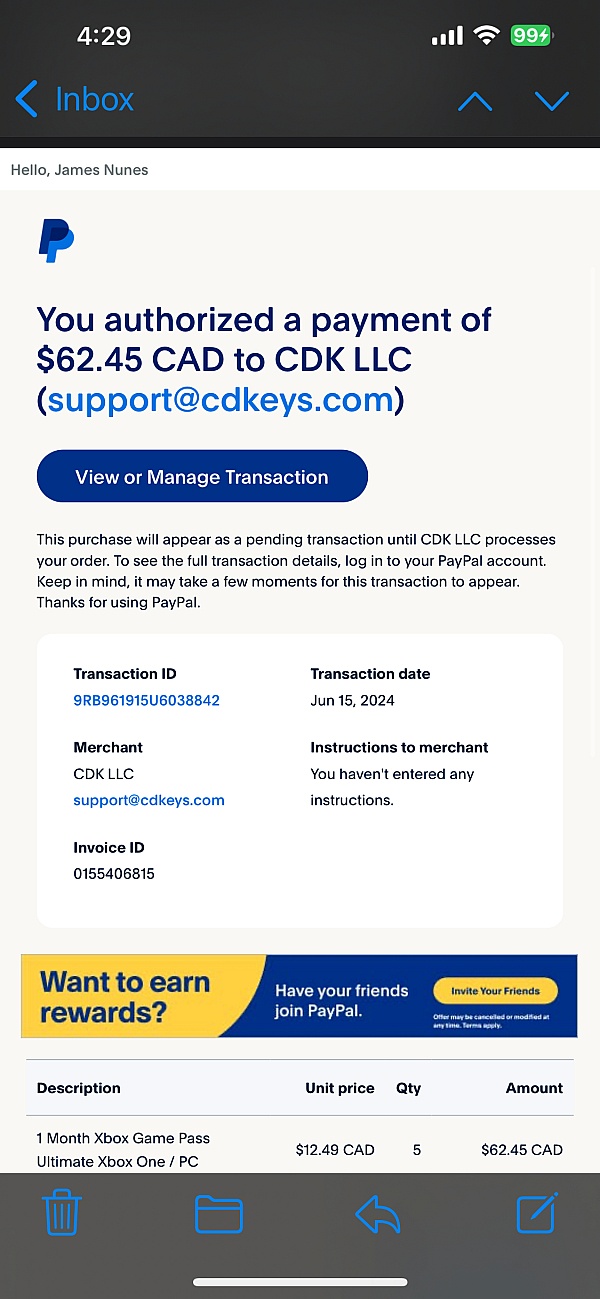Jump to the previous email
Viewport: 600px width, 1299px height.
(474, 100)
